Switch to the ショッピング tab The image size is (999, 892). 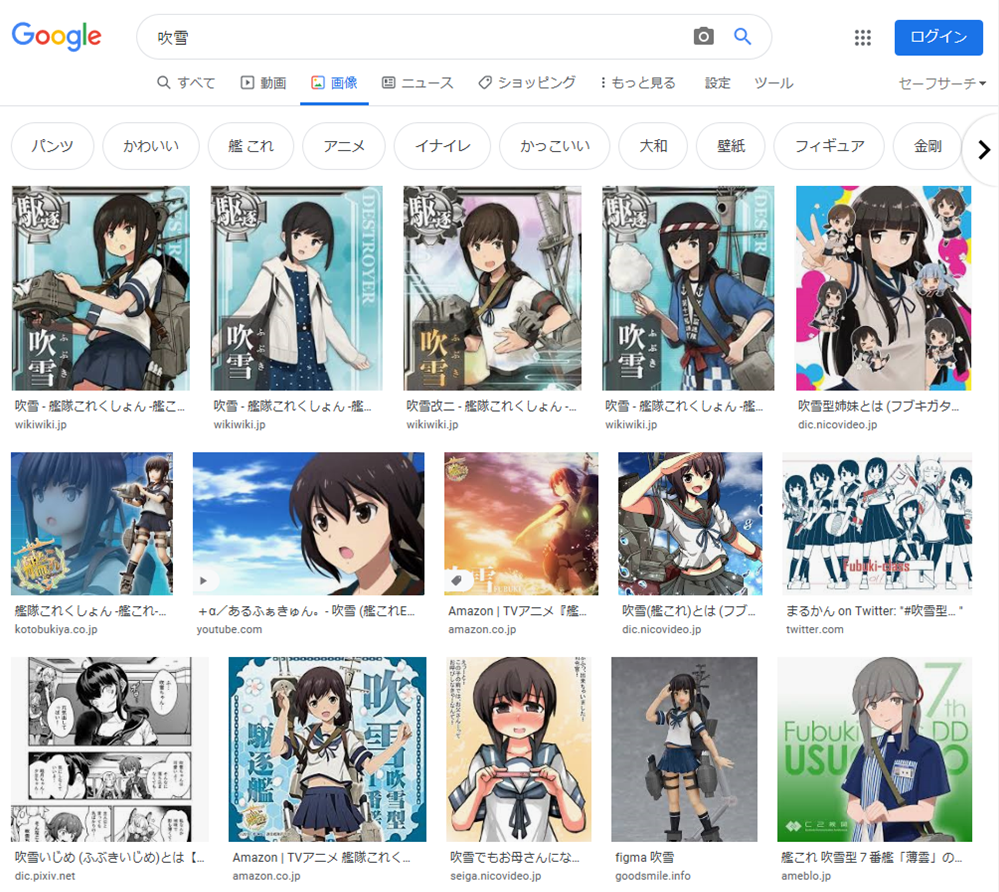pos(527,83)
